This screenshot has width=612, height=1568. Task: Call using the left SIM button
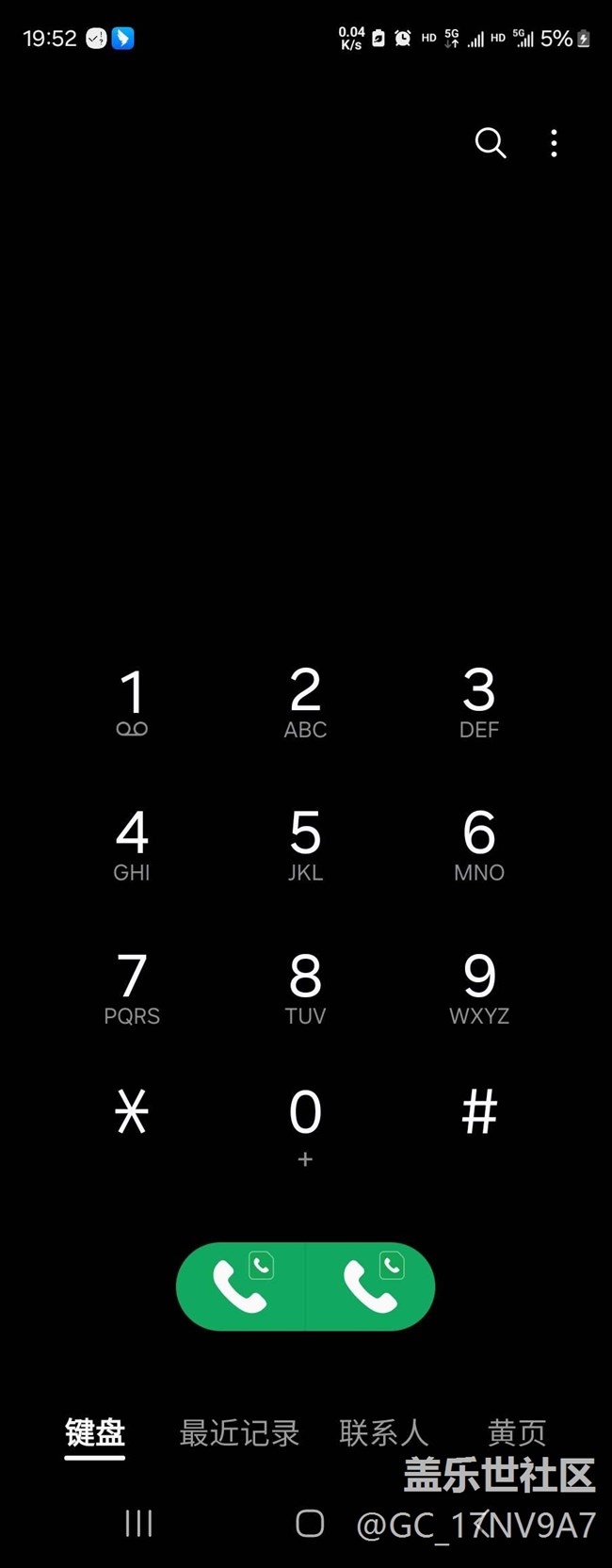point(241,1286)
